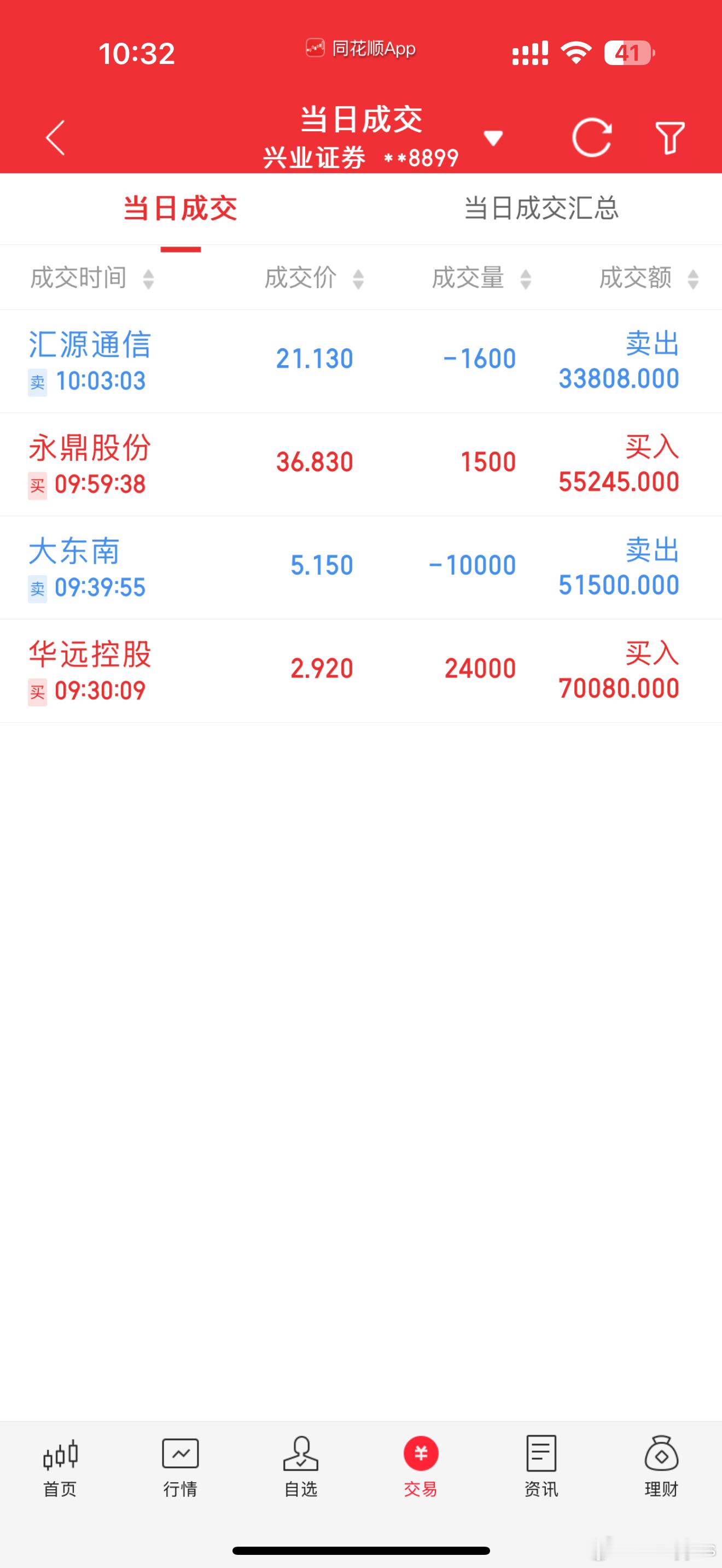Viewport: 722px width, 1568px height.
Task: Open the filter options
Action: (671, 137)
